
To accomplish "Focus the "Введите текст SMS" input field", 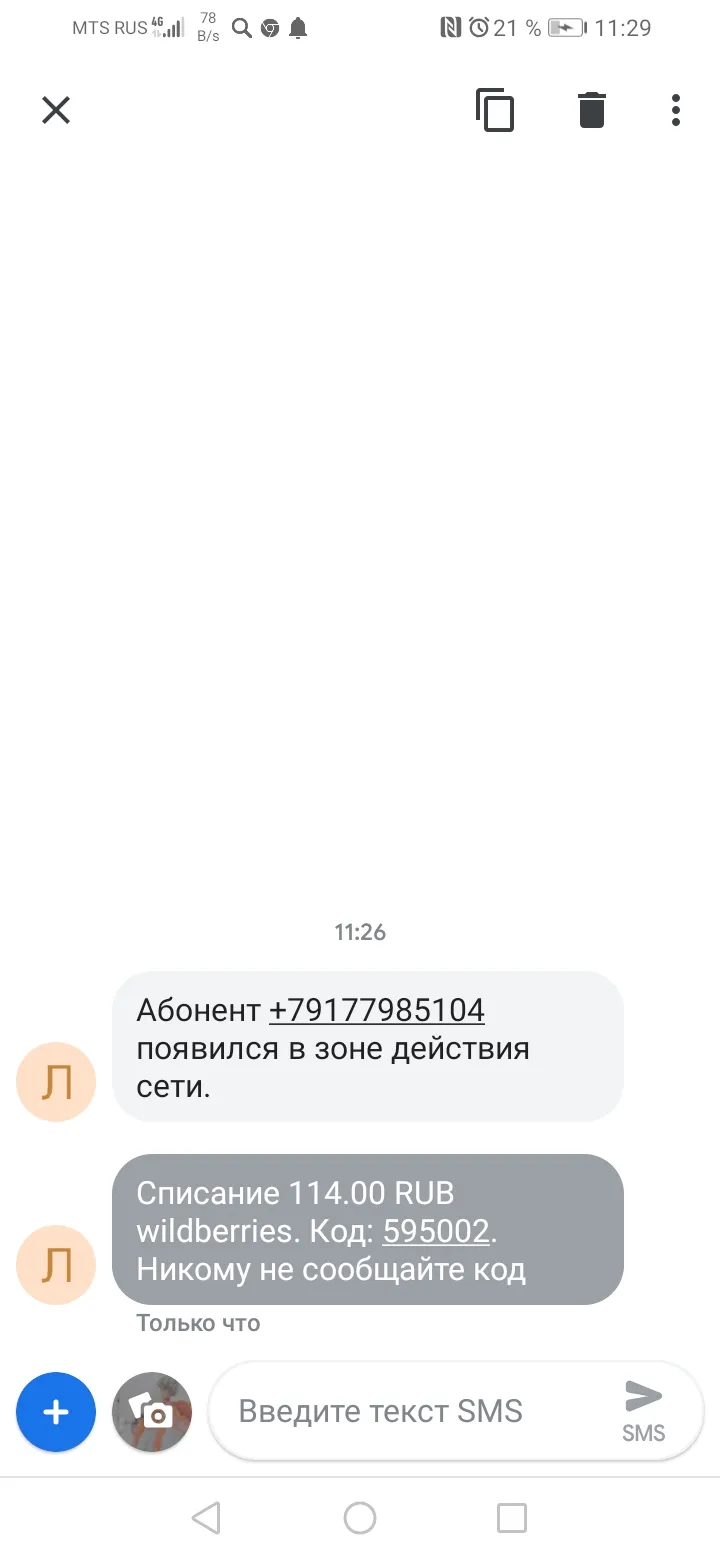I will 410,1411.
